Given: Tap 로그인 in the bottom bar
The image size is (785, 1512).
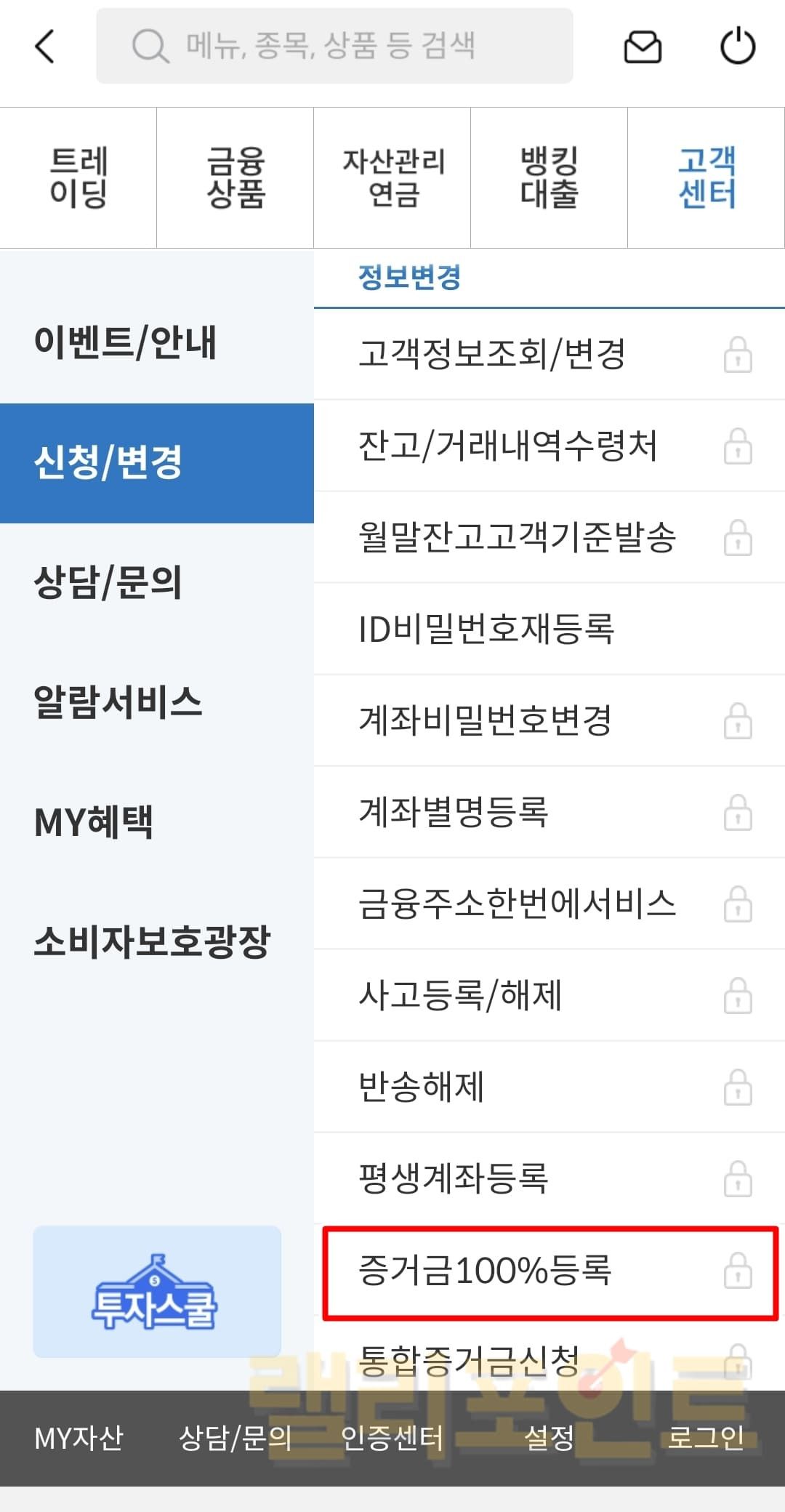Looking at the screenshot, I should [706, 1438].
